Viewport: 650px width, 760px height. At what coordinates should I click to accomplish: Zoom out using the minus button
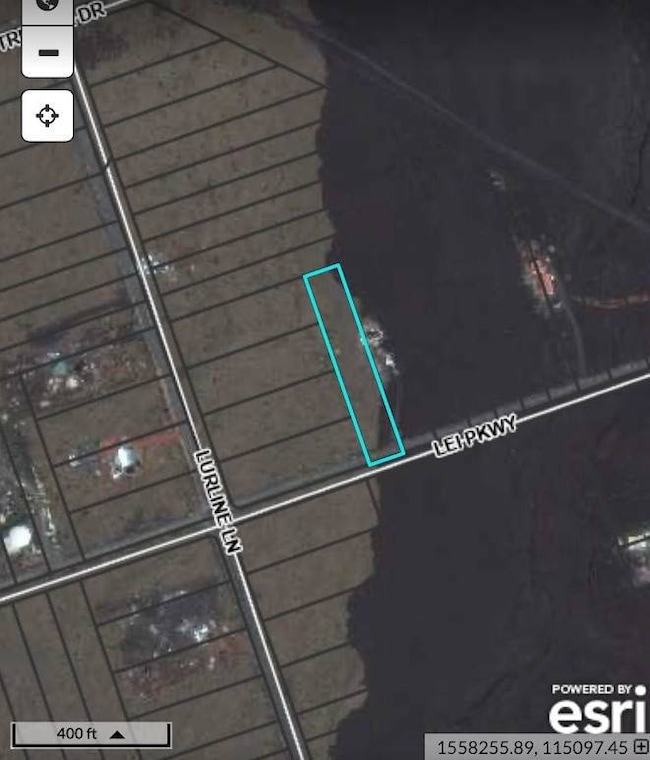click(47, 52)
